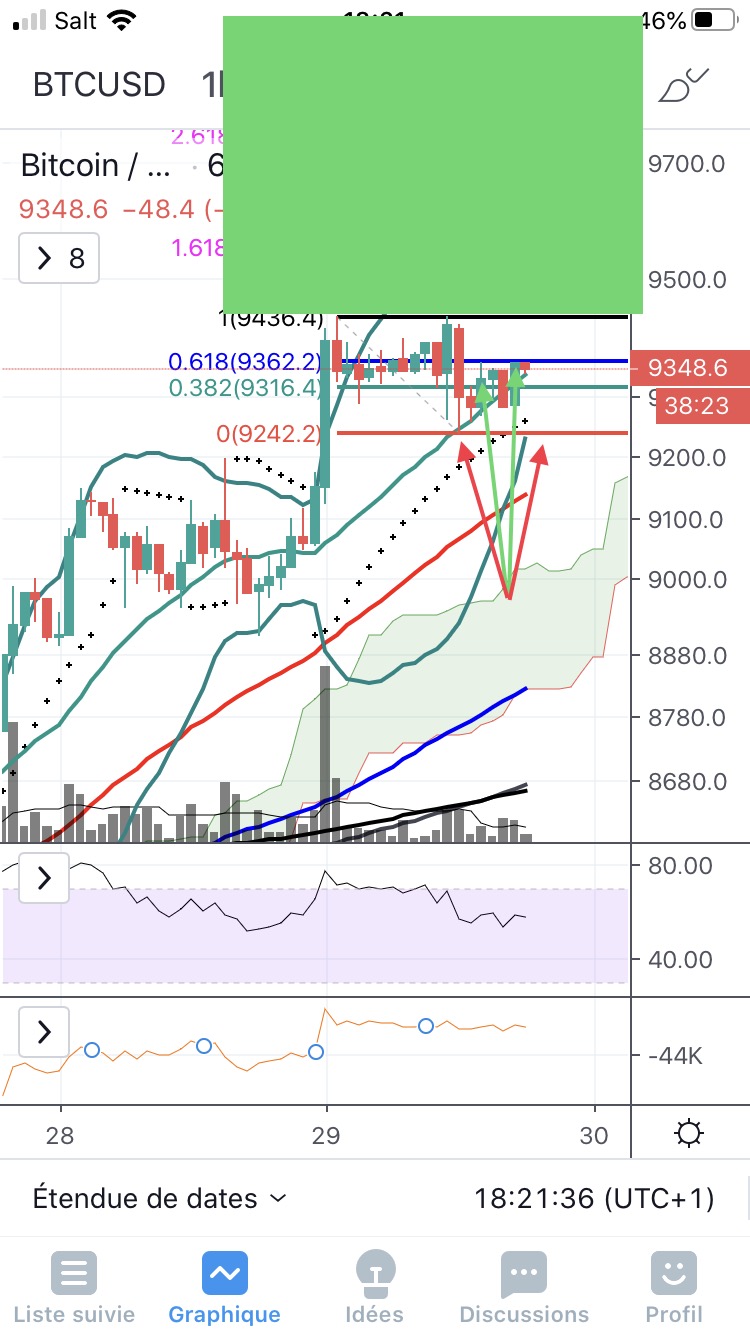The height and width of the screenshot is (1334, 750).
Task: Switch to the Profil tab
Action: (674, 1288)
